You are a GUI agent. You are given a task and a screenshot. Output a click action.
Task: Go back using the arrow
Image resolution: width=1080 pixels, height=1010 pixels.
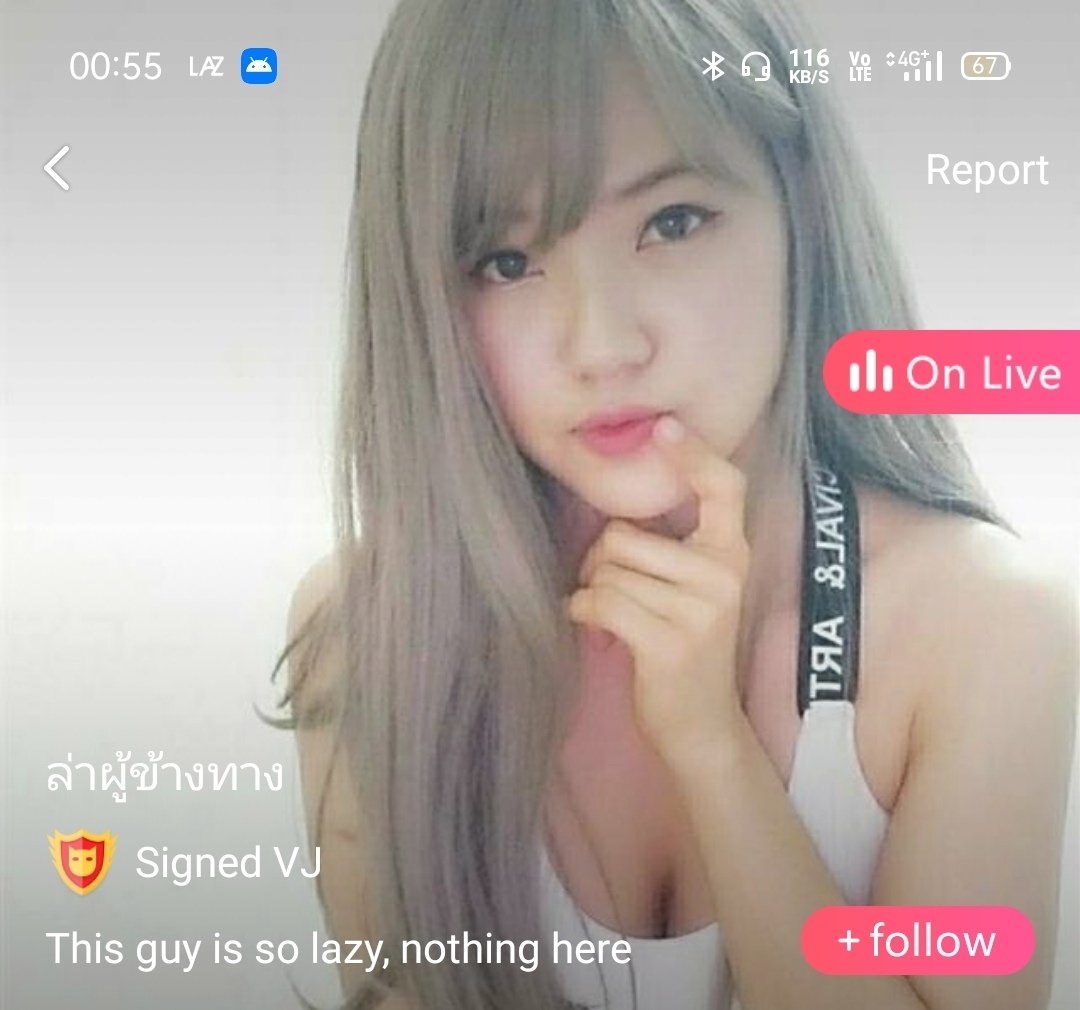58,168
